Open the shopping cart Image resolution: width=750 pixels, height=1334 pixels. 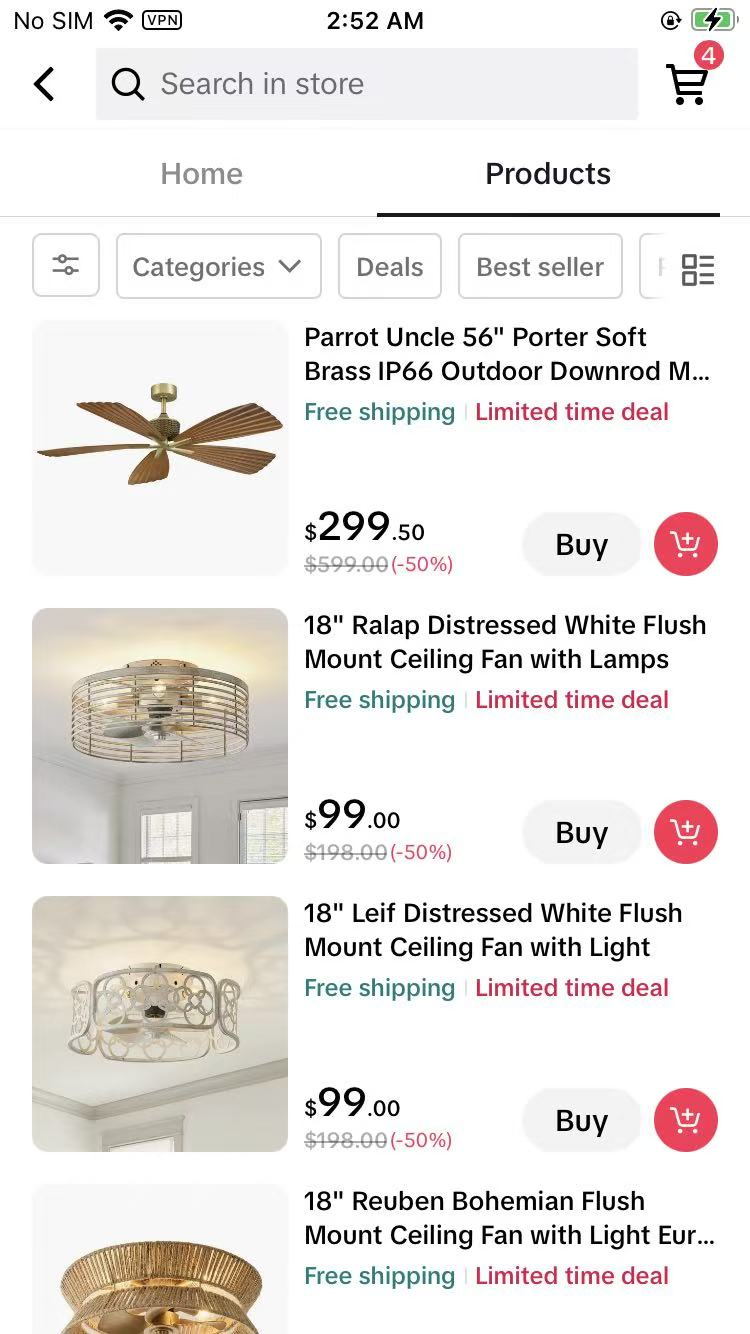(x=688, y=82)
